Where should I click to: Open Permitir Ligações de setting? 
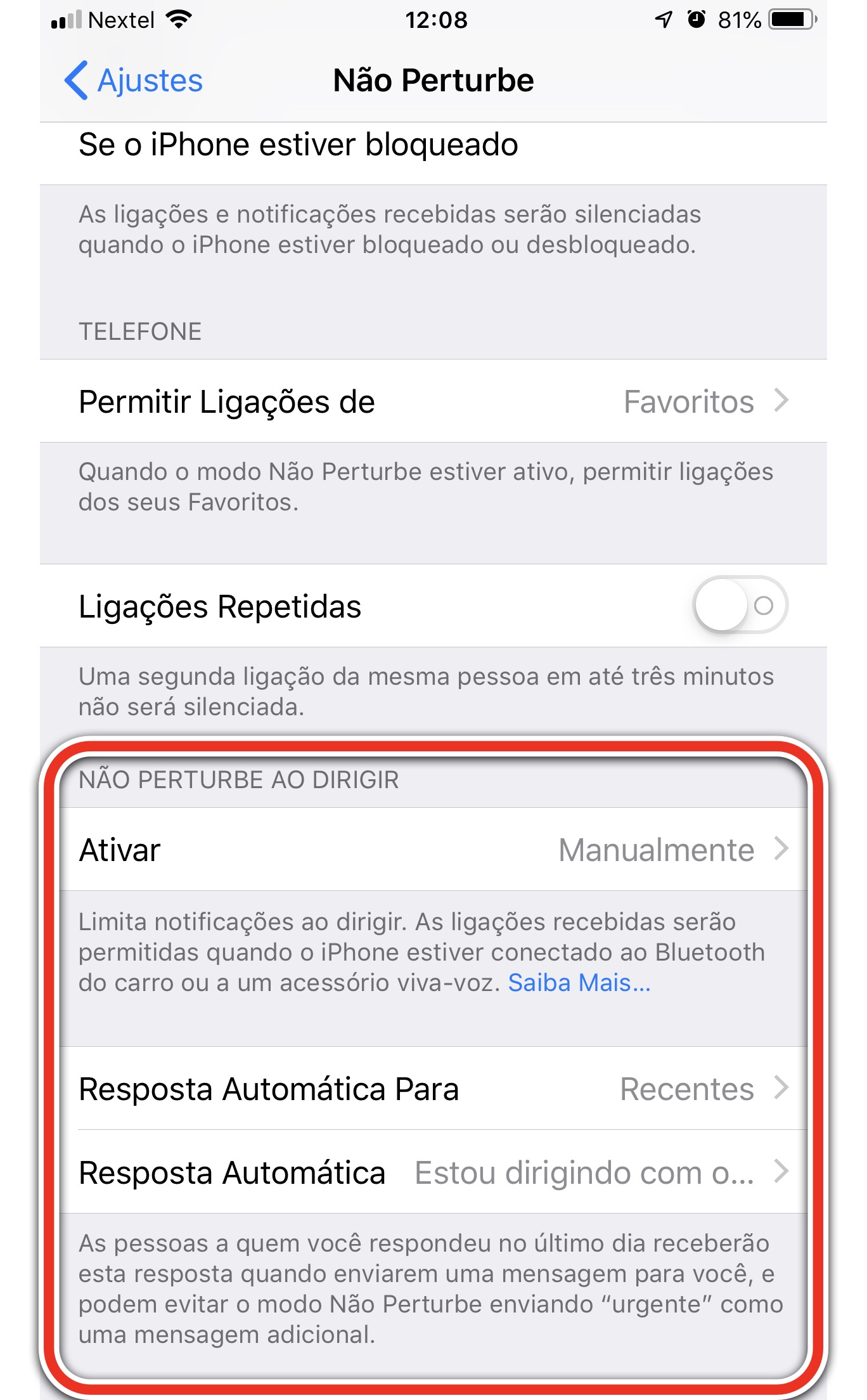pos(433,401)
